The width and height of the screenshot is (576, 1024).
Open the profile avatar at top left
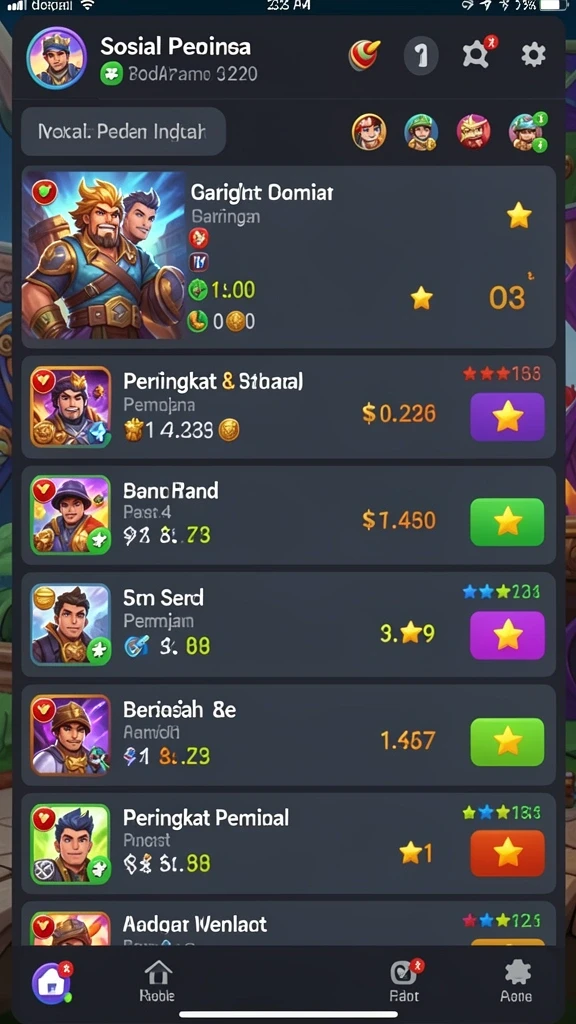click(56, 57)
